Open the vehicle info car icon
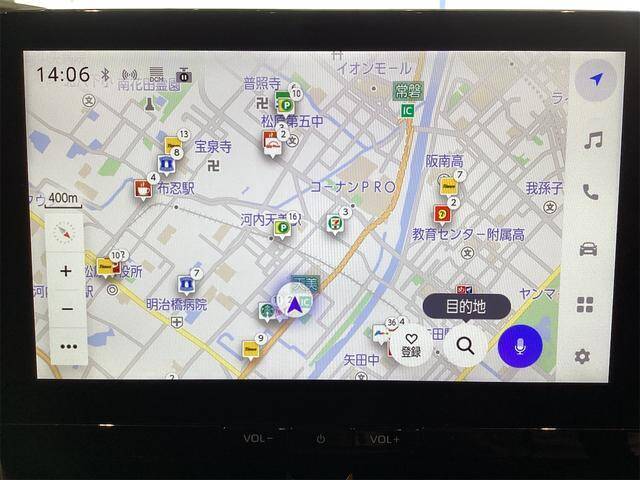This screenshot has width=640, height=480. [588, 248]
